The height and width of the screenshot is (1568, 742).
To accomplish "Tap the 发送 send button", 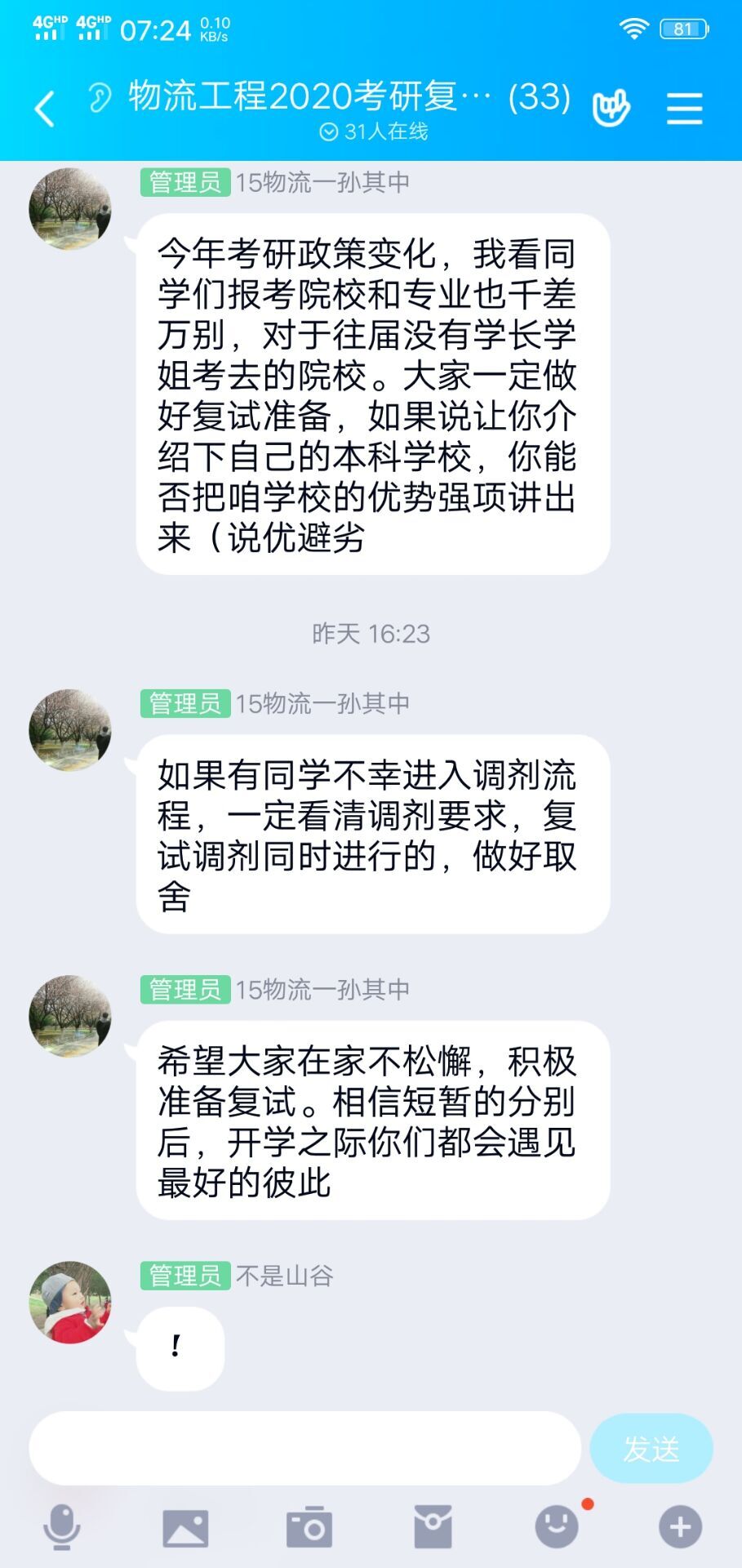I will pyautogui.click(x=651, y=1448).
